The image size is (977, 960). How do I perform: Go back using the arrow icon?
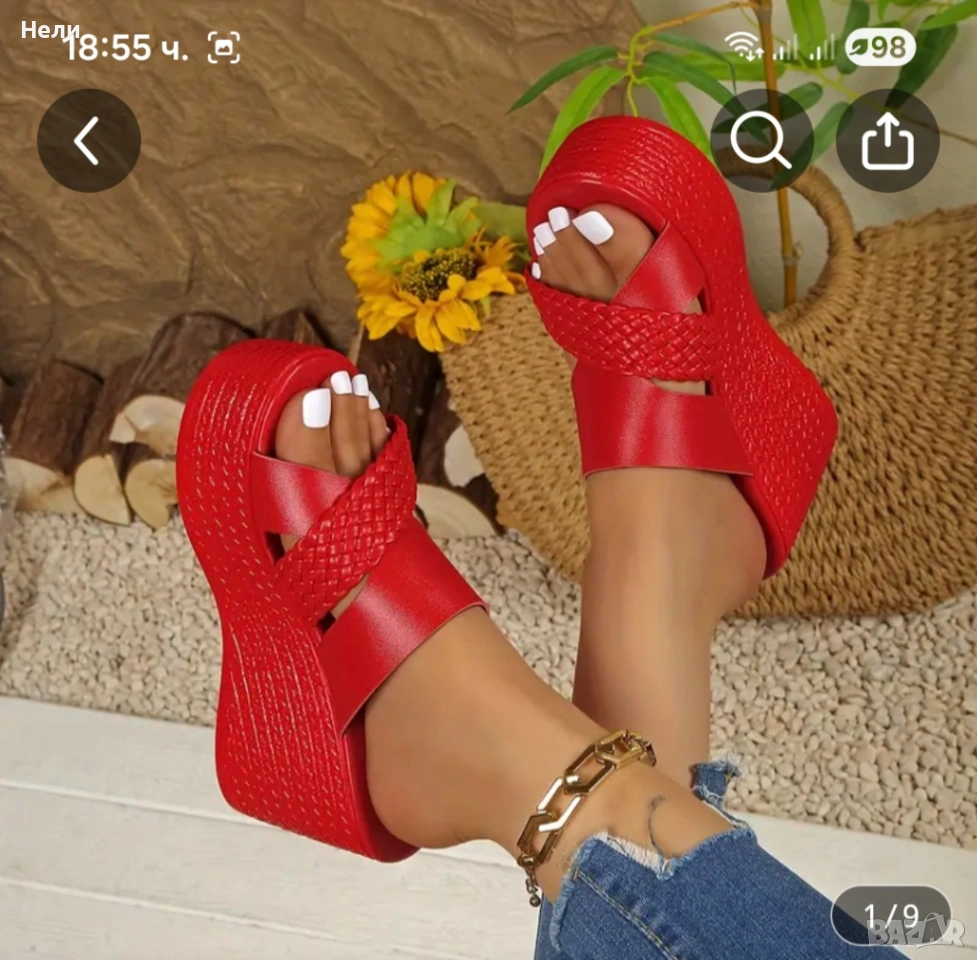[x=88, y=141]
